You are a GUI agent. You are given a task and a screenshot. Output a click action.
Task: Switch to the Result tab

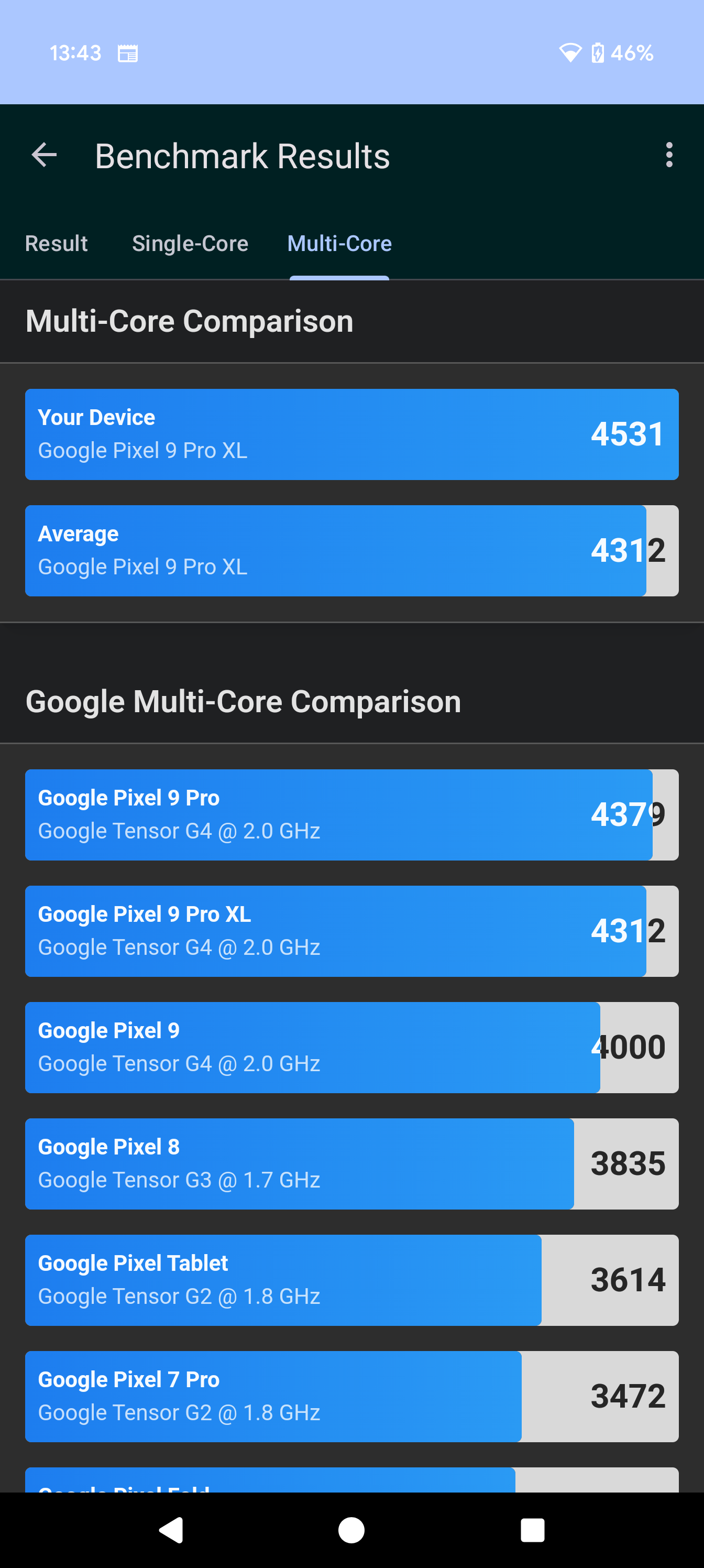(56, 244)
